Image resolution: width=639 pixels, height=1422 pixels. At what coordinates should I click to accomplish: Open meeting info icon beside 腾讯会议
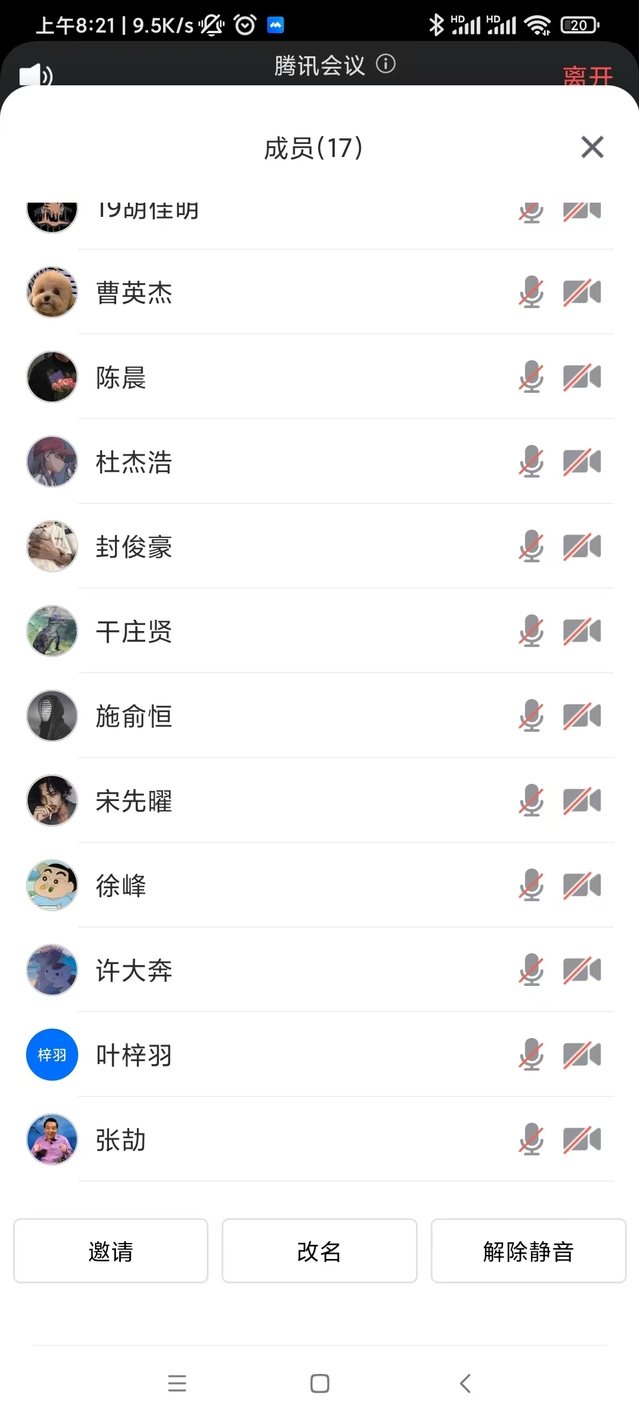tap(386, 65)
